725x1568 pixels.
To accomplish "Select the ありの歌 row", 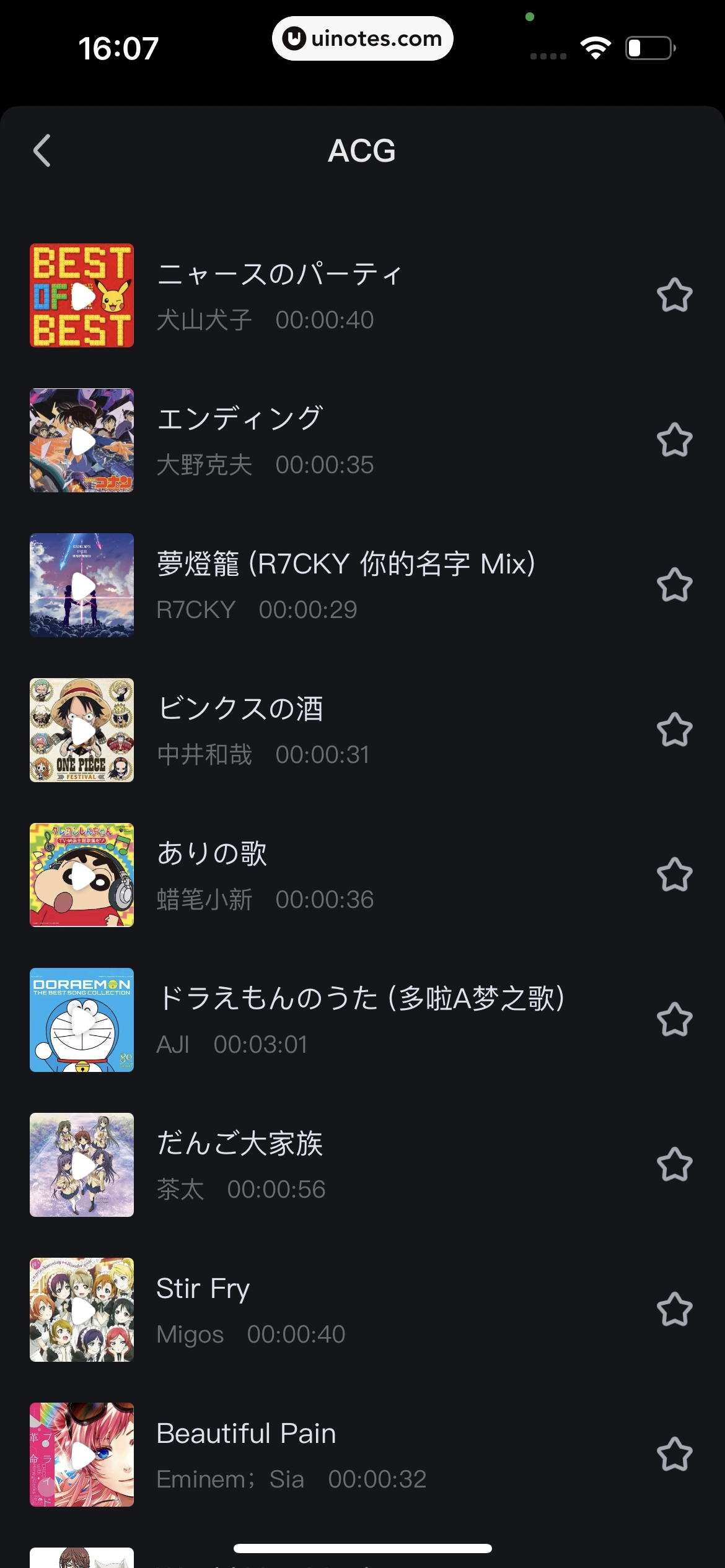I will coord(372,875).
